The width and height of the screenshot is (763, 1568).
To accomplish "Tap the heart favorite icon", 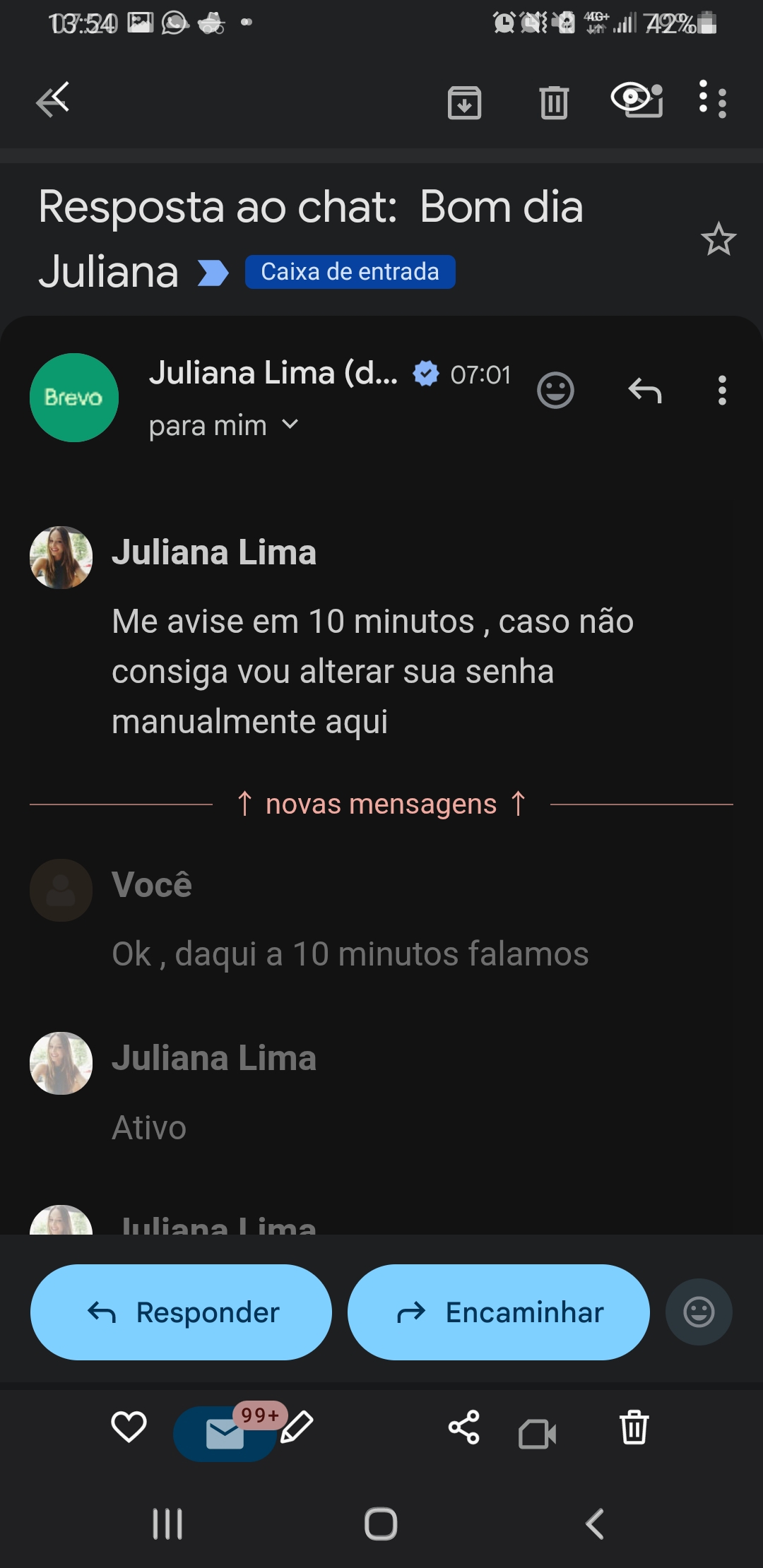I will tap(129, 1427).
